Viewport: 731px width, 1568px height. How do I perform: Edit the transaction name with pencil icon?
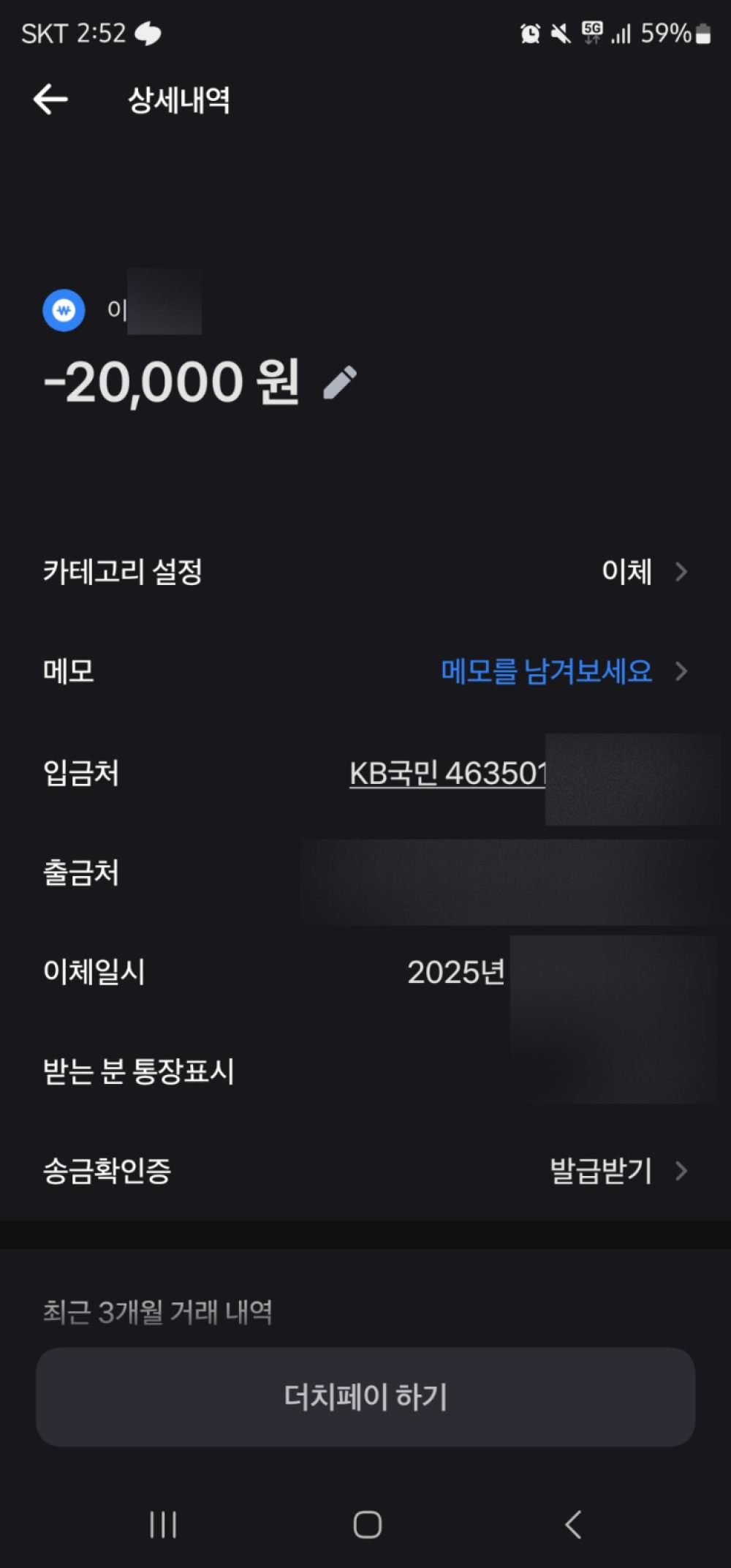340,382
